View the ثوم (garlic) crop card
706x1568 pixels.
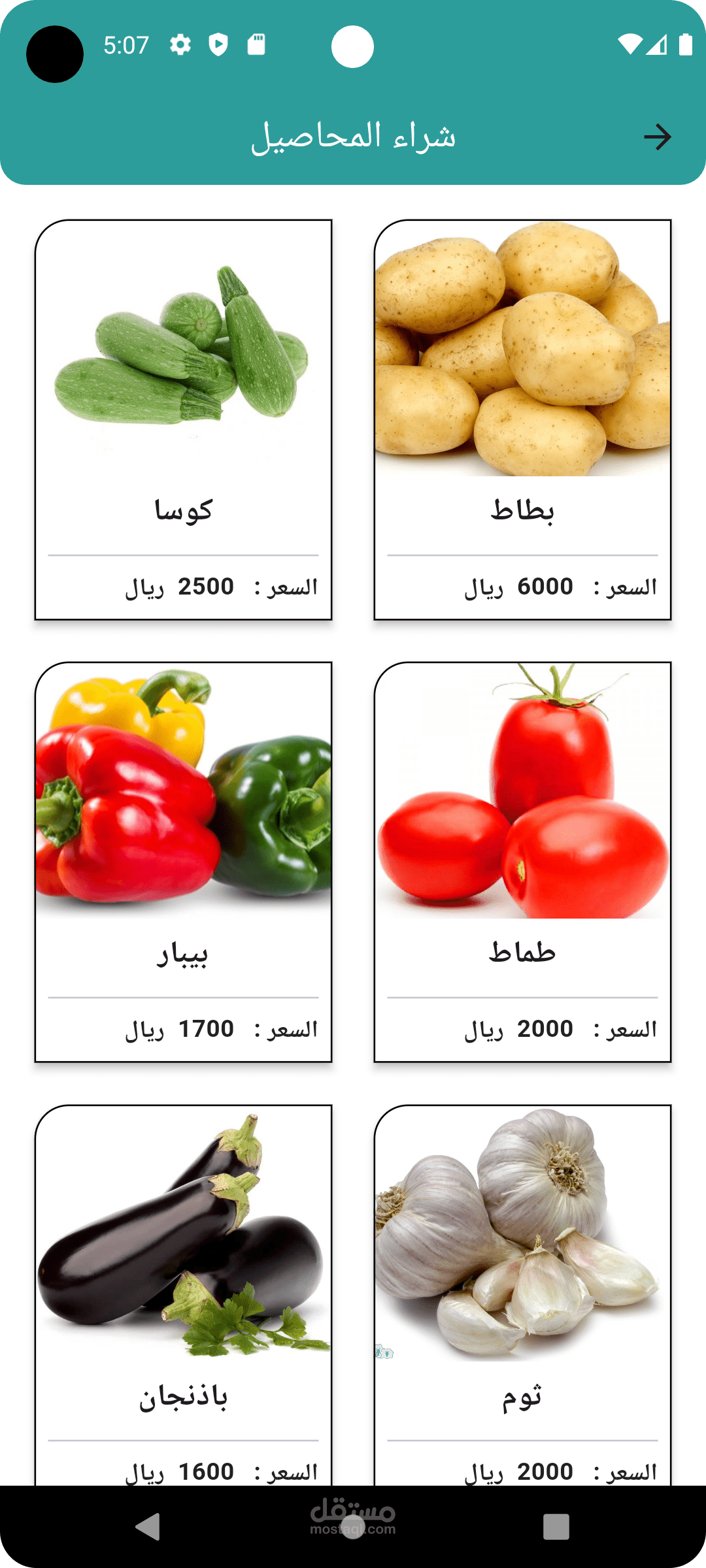(523, 1295)
